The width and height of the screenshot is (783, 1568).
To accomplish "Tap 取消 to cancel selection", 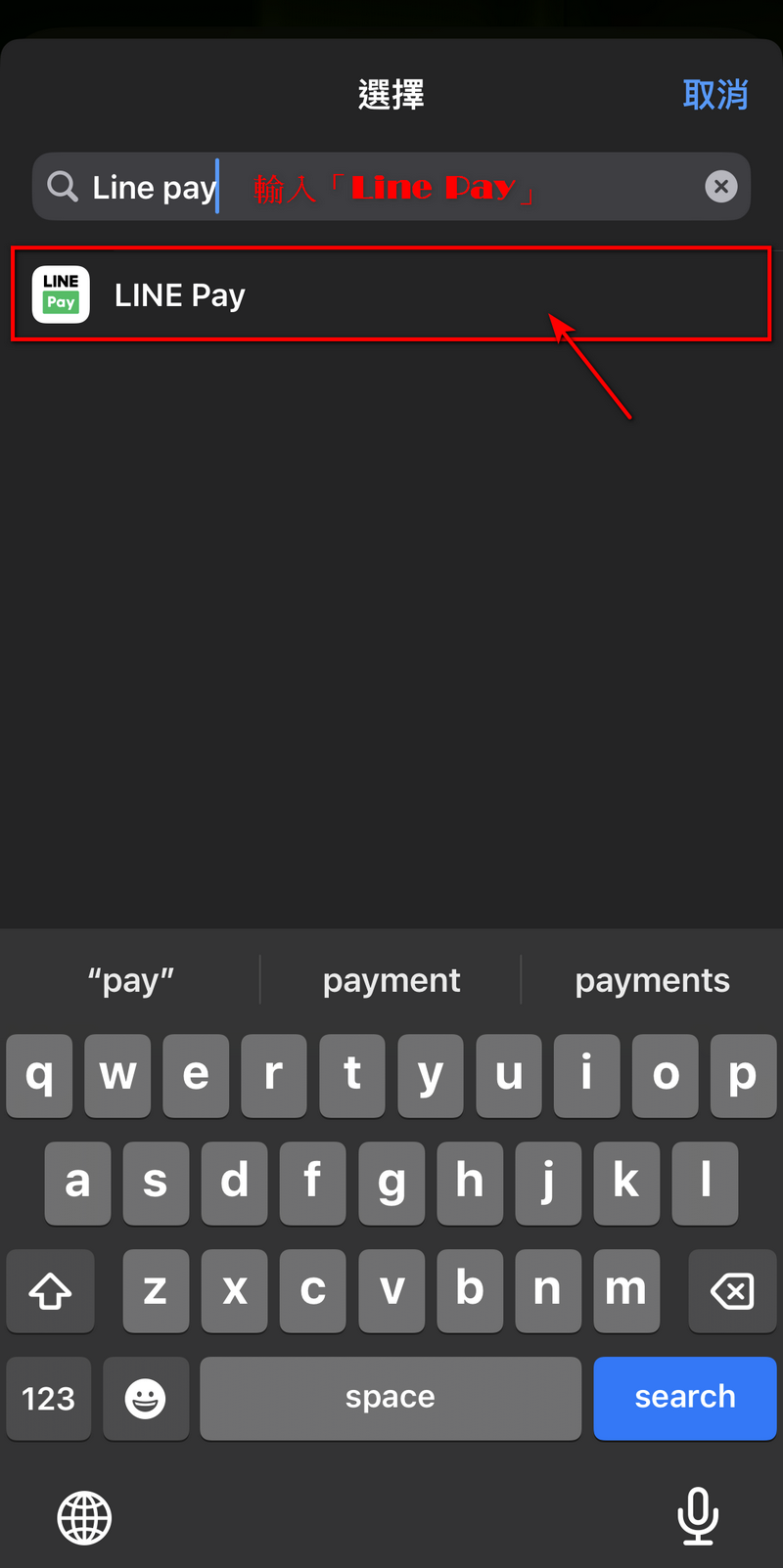I will [x=715, y=95].
